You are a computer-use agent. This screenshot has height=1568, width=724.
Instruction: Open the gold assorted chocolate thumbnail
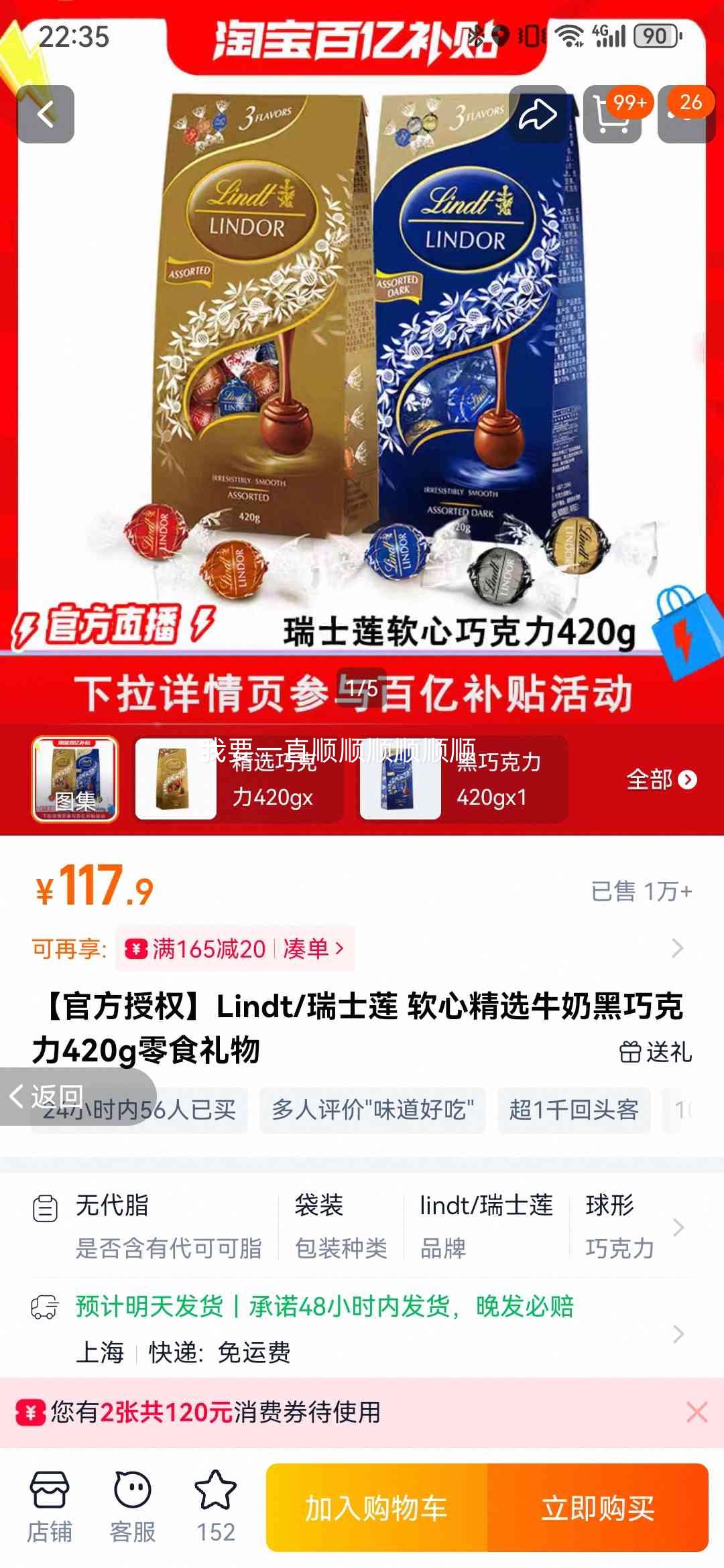click(x=176, y=779)
